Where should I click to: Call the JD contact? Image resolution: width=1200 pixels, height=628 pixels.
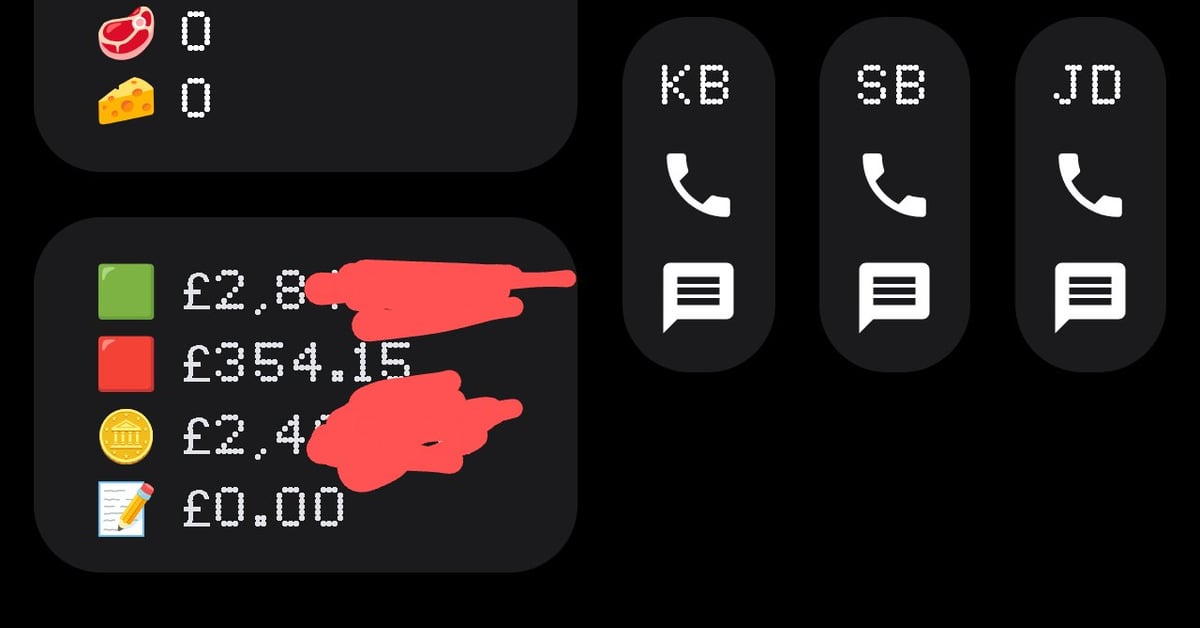pos(1090,185)
